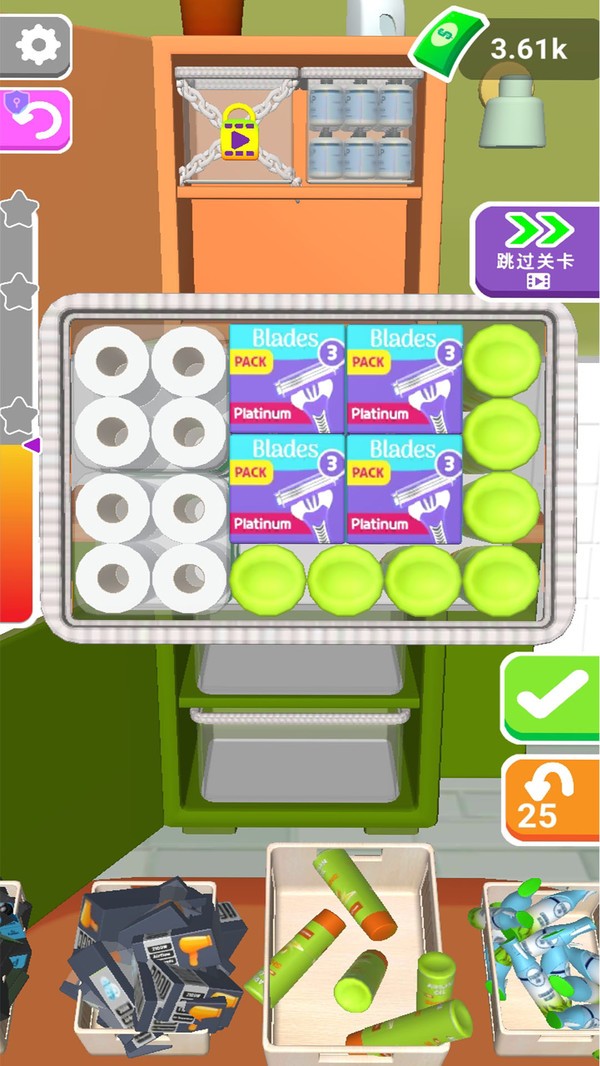Image resolution: width=600 pixels, height=1066 pixels.
Task: Open the settings gear
Action: pyautogui.click(x=35, y=45)
